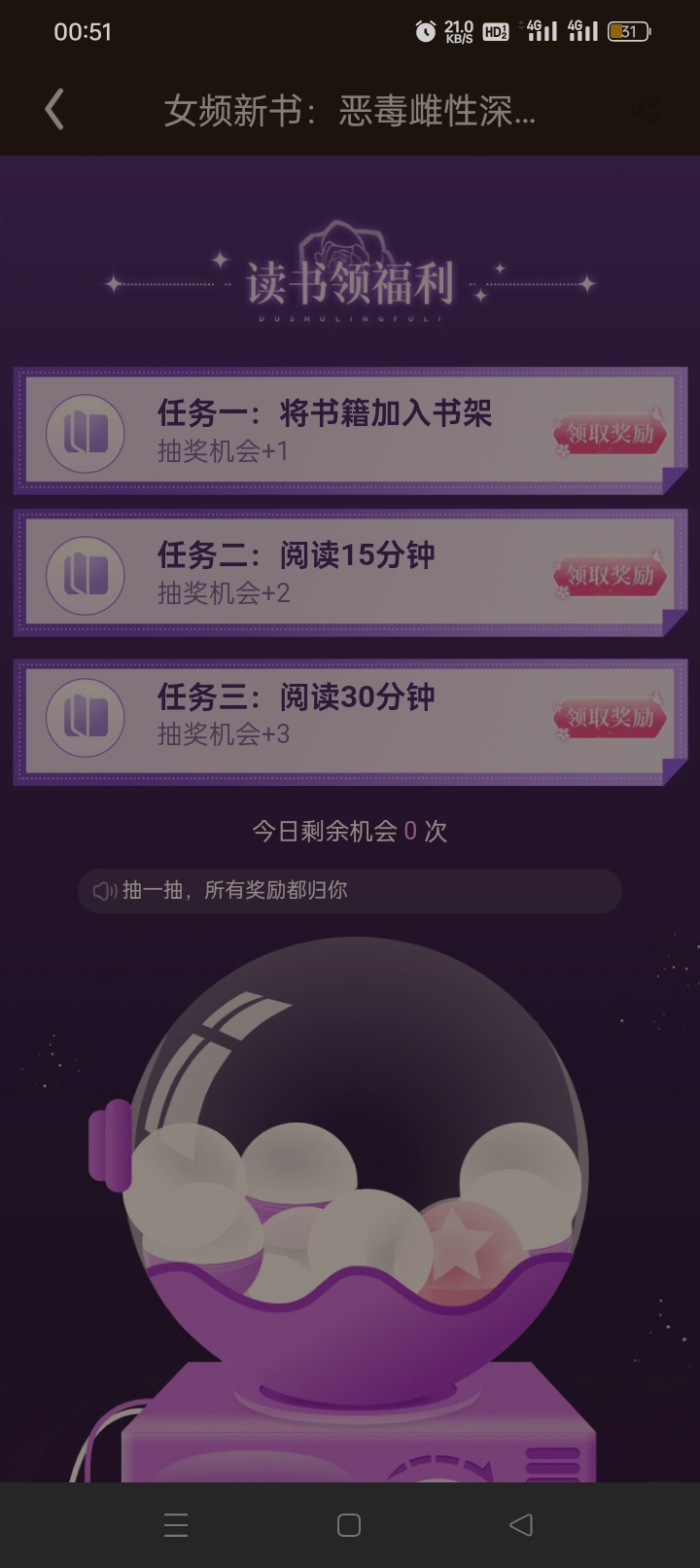Screen dimensions: 700x1568
Task: Claim reward for 任务一 将书籍加入书架
Action: tap(611, 434)
